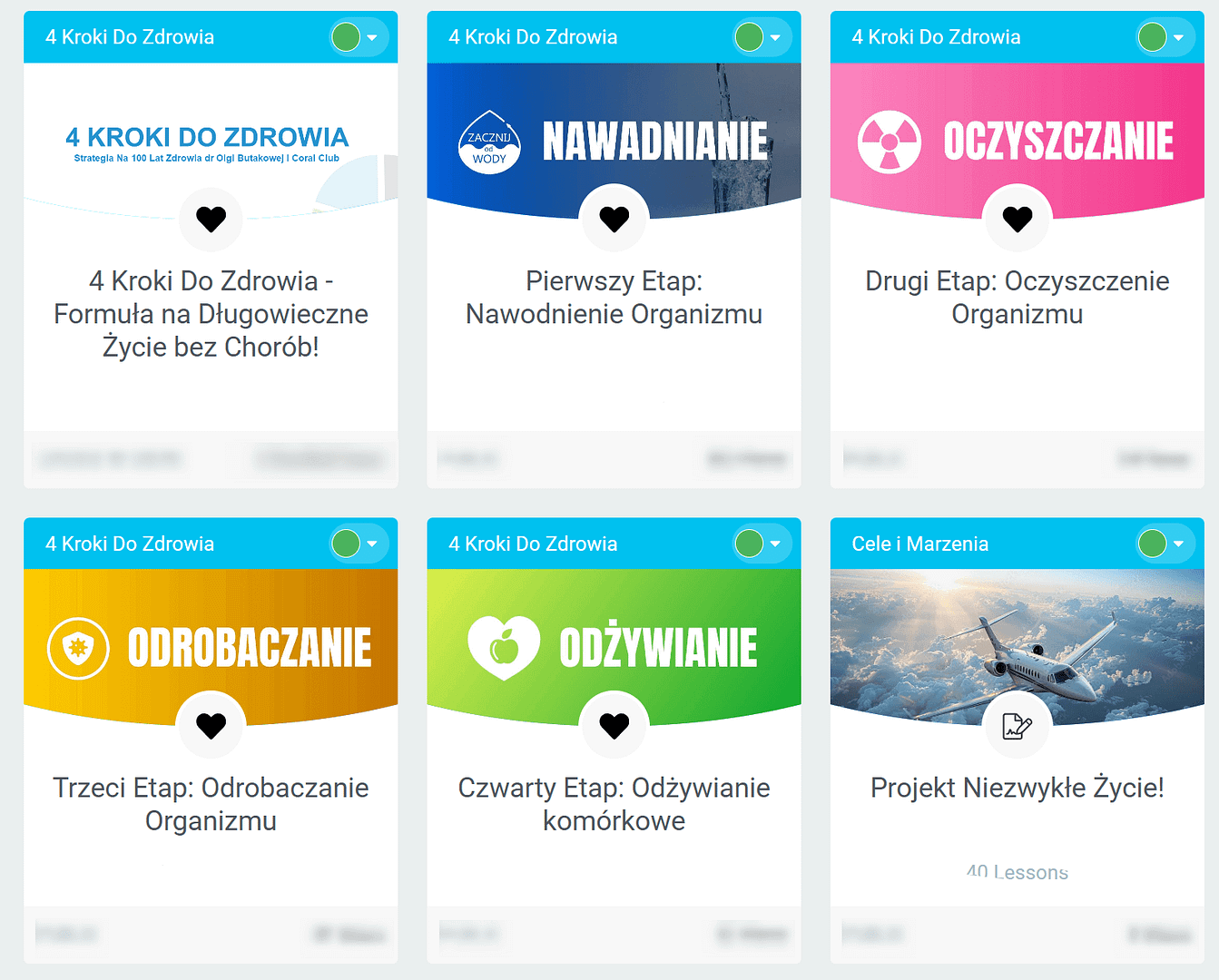Image resolution: width=1219 pixels, height=980 pixels.
Task: Expand status dropdown on Nawodnienie Organizmu card
Action: click(x=774, y=38)
